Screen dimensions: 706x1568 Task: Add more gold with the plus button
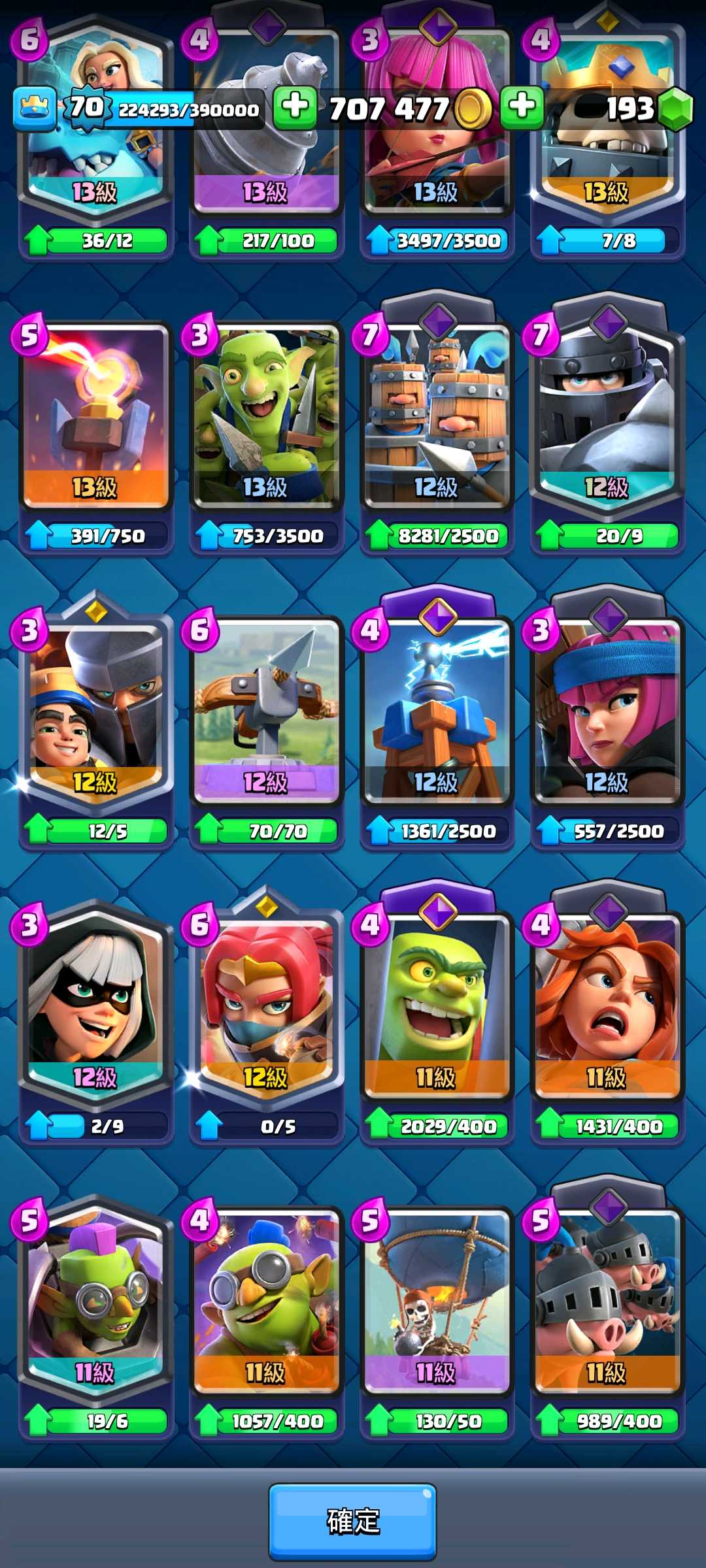pos(295,106)
